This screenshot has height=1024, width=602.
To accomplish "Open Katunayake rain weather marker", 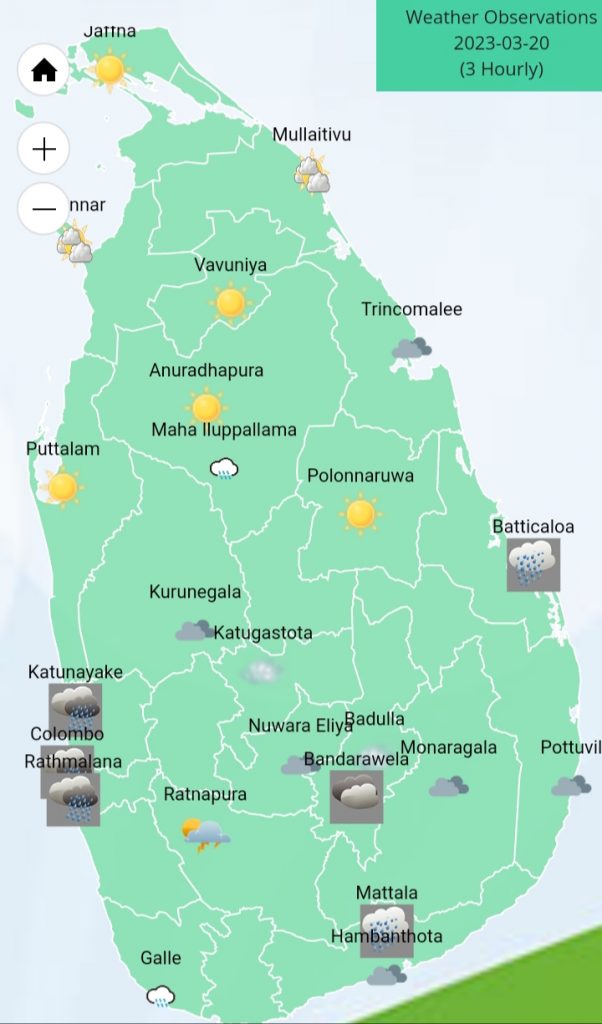I will point(76,709).
